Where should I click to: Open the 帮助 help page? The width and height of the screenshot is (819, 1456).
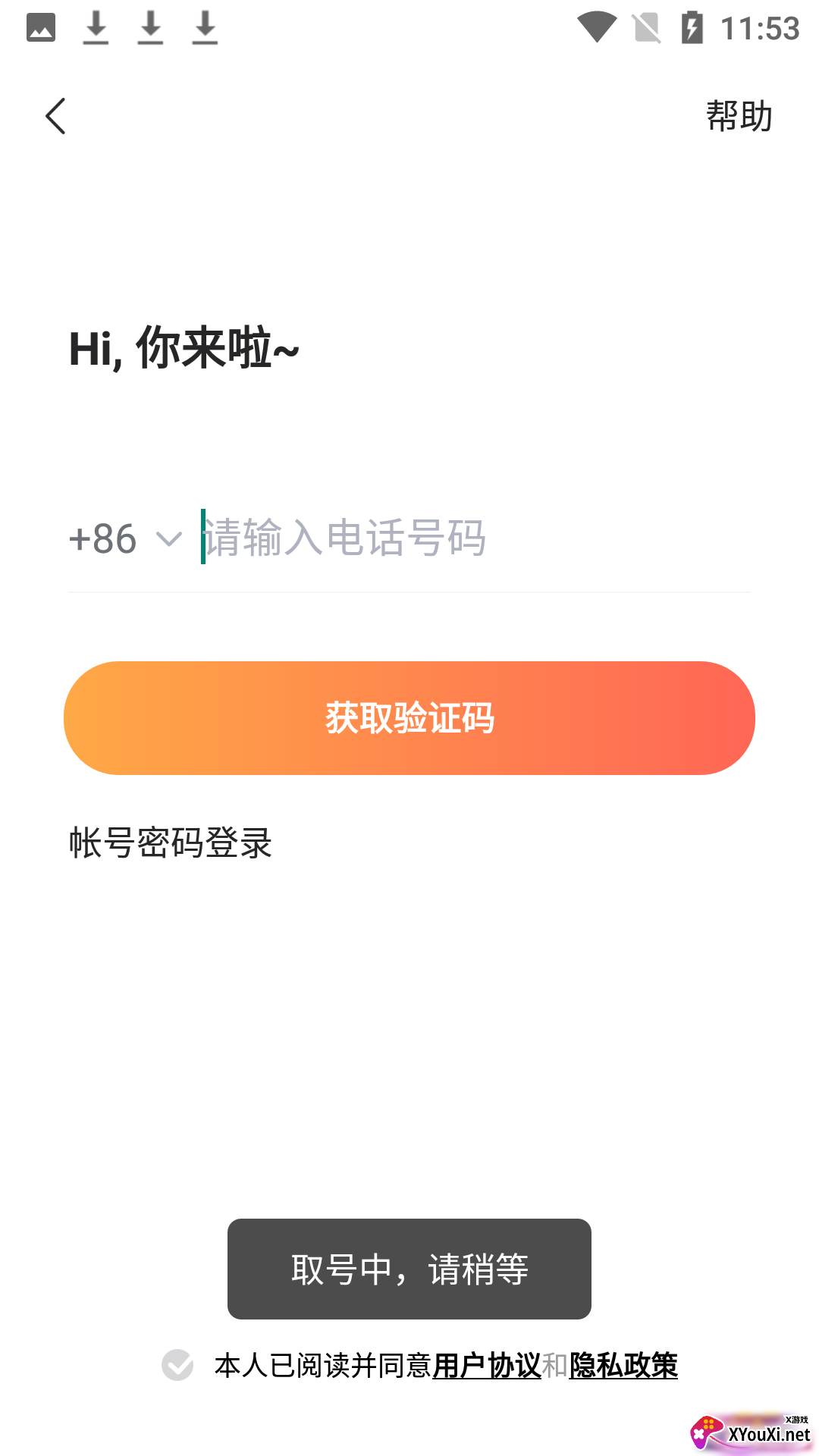point(737,116)
